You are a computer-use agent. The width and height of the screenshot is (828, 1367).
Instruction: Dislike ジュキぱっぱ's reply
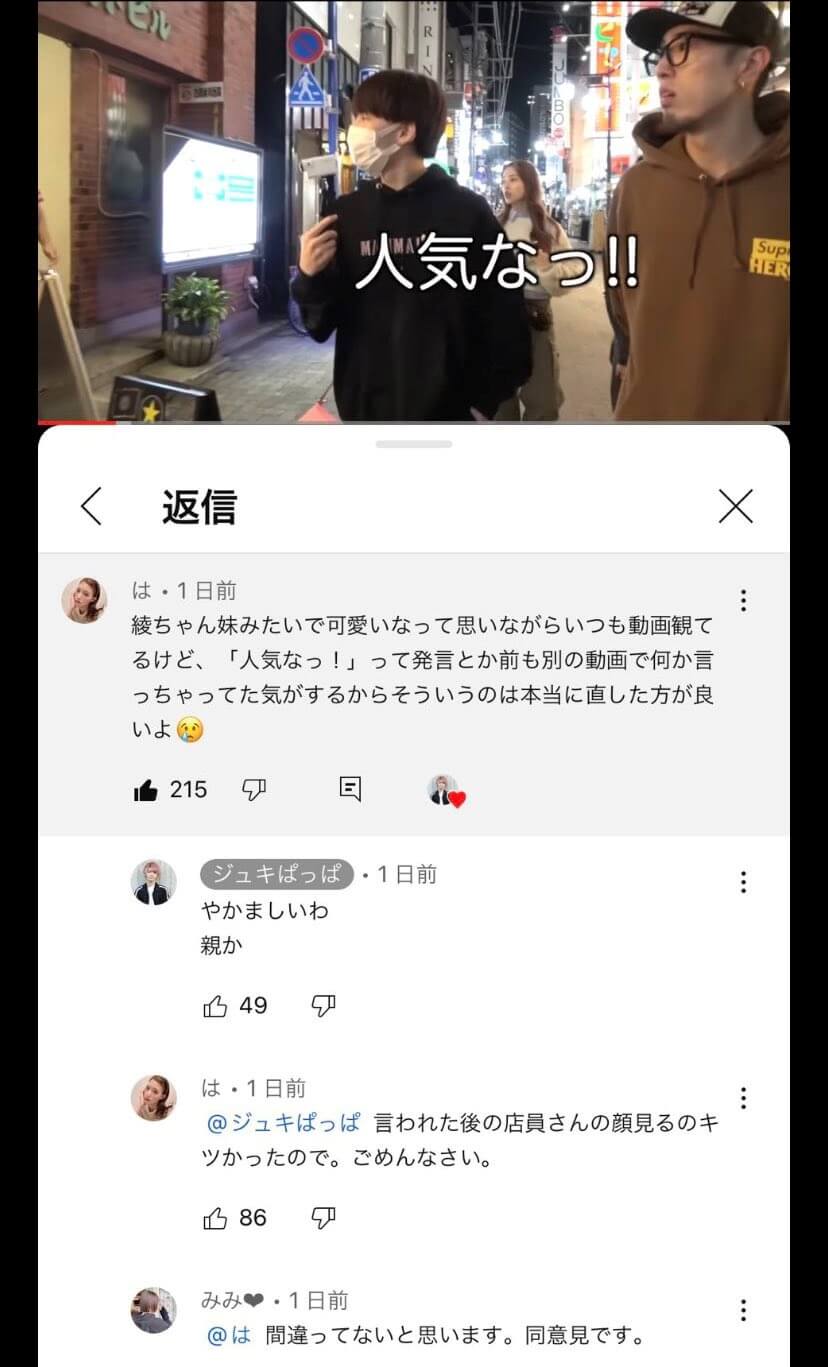(x=323, y=1006)
